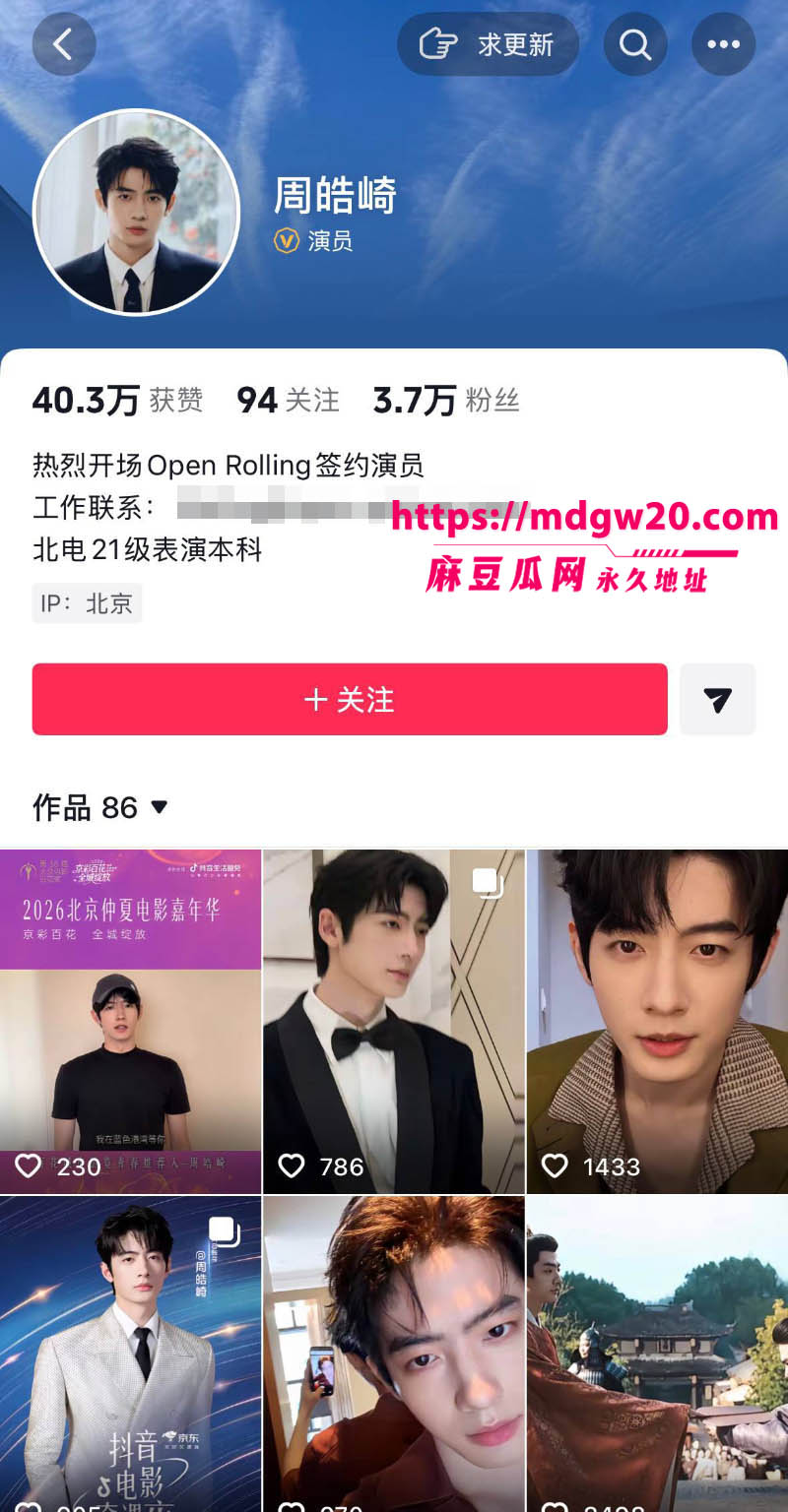Image resolution: width=788 pixels, height=1512 pixels.
Task: View 周皓崎's profile avatar
Action: [137, 212]
